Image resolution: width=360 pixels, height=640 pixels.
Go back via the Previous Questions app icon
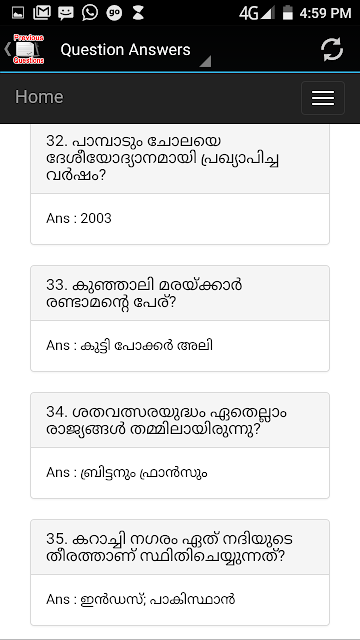tap(26, 49)
